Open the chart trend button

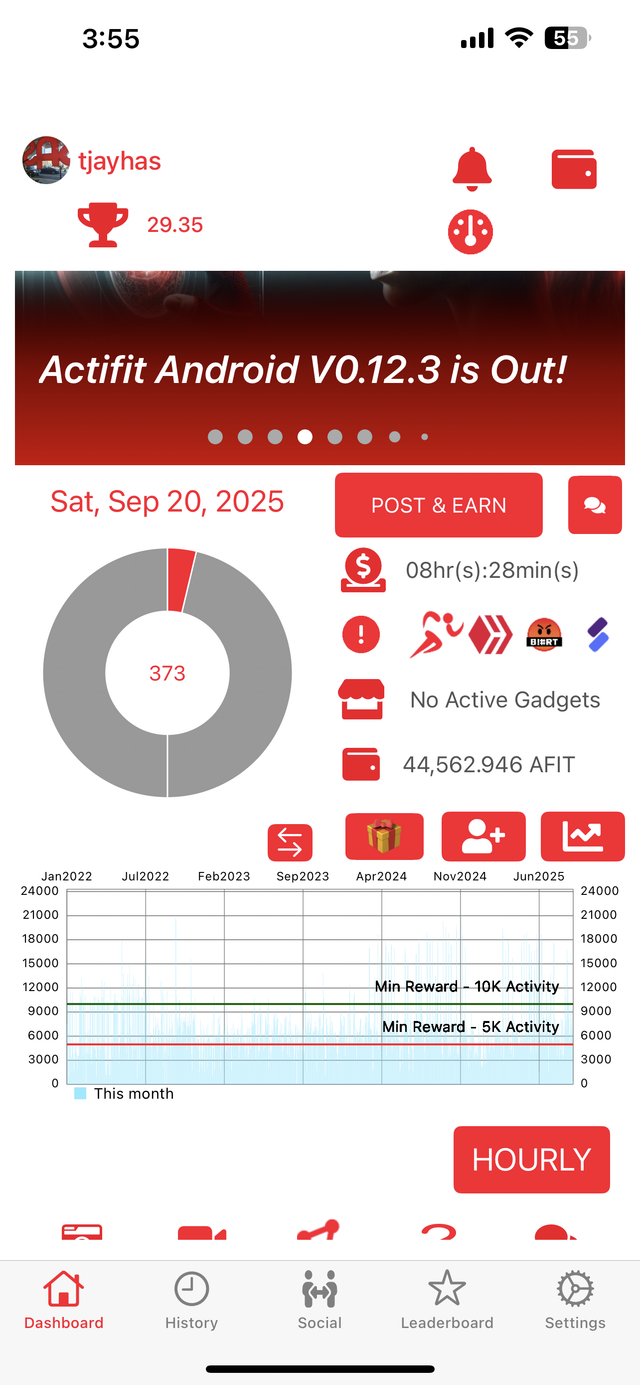coord(582,836)
